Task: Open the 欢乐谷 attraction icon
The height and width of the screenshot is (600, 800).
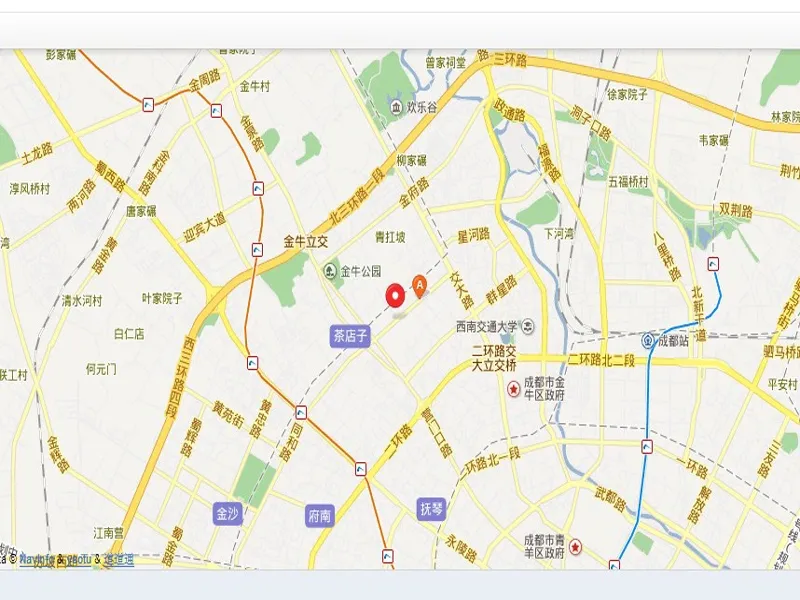Action: 397,107
